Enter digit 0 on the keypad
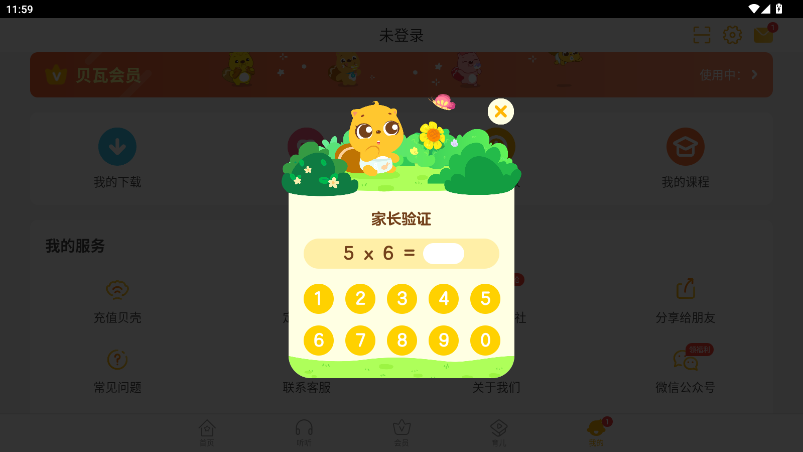 coord(485,340)
